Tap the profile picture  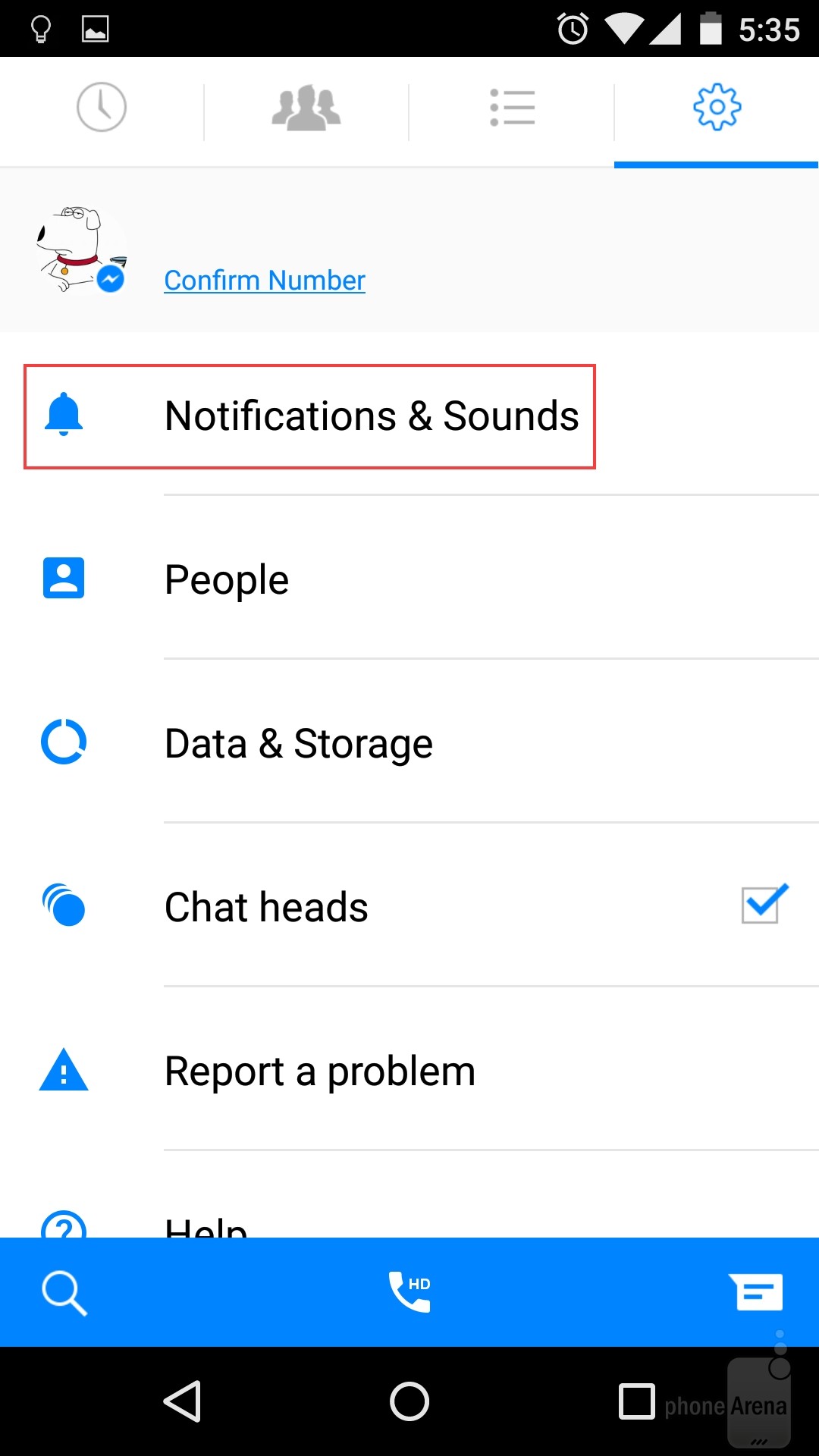pyautogui.click(x=81, y=249)
